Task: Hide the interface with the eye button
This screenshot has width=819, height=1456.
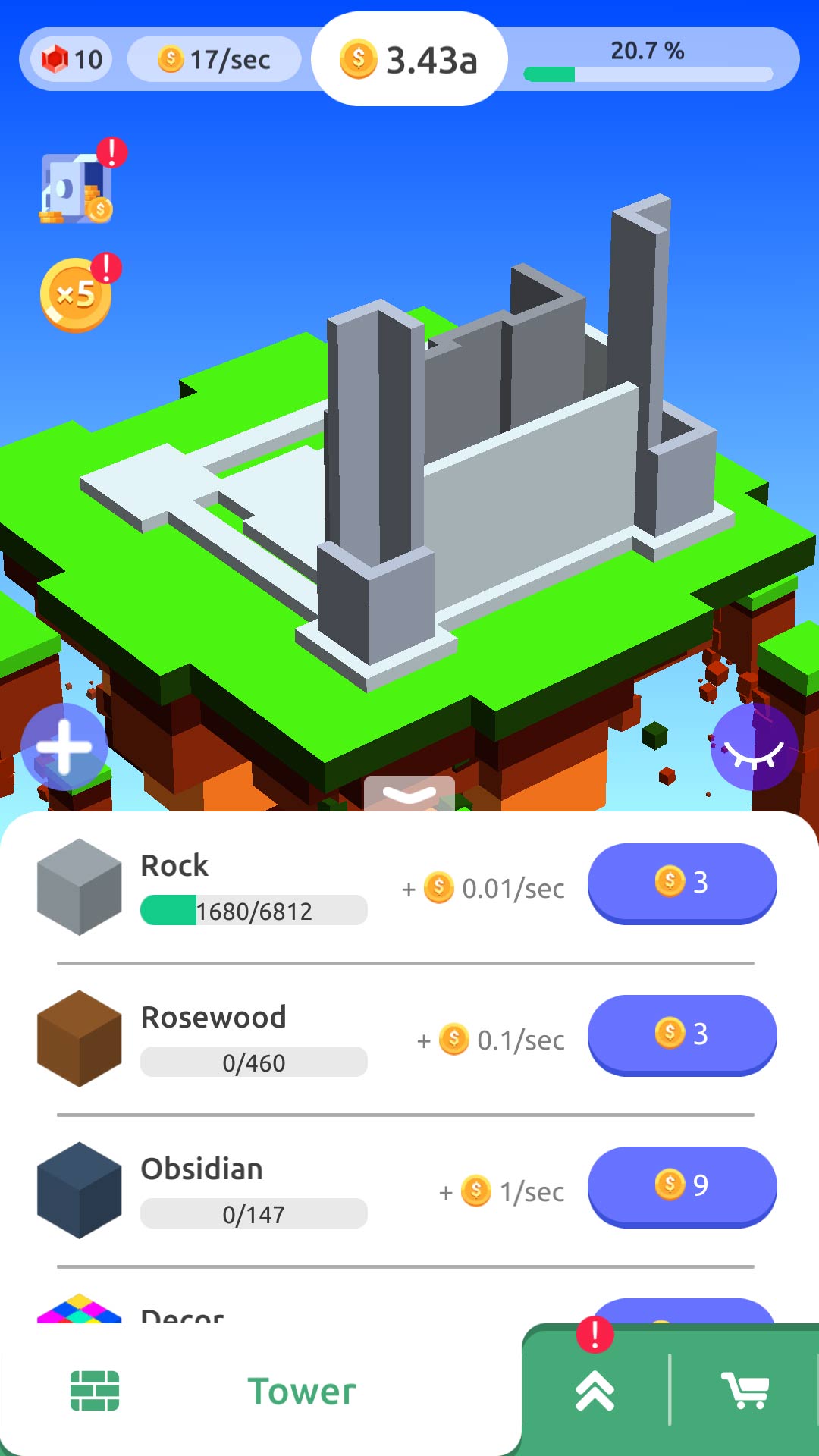Action: coord(753,747)
